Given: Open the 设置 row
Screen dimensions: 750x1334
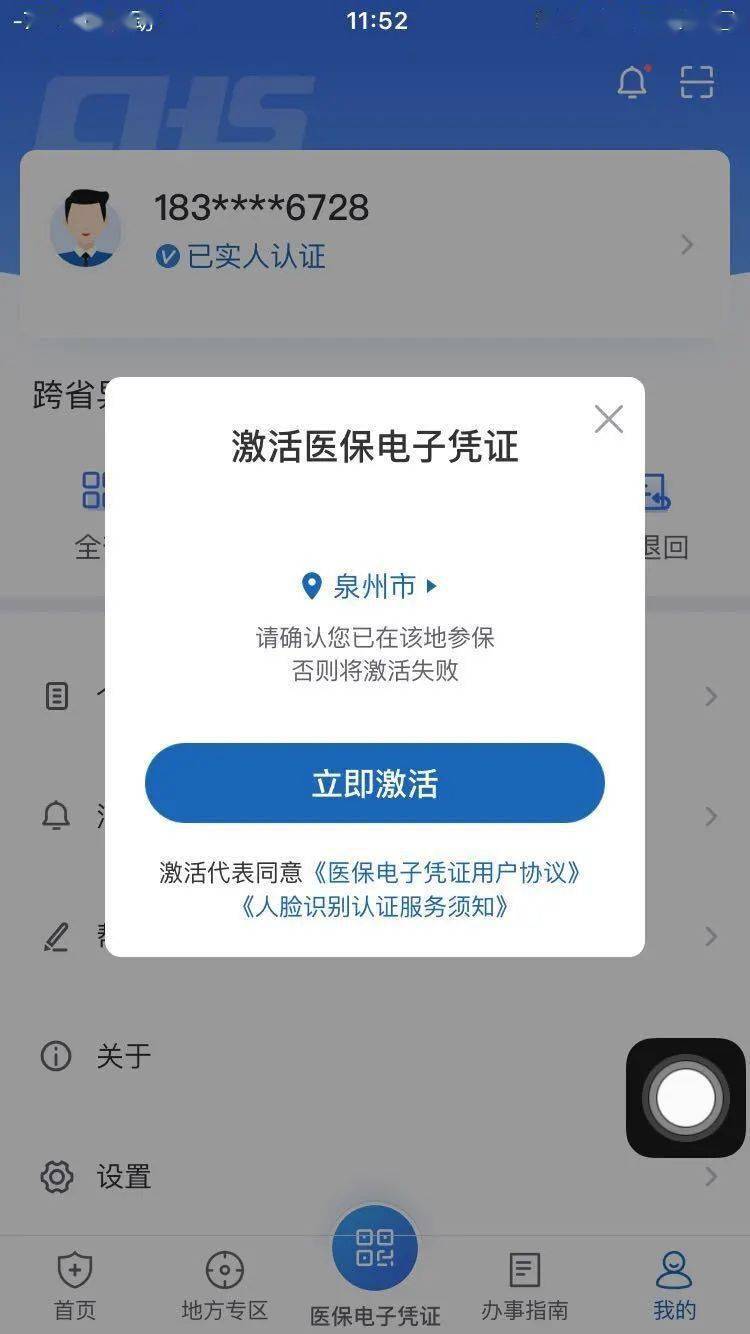Looking at the screenshot, I should tap(375, 1176).
